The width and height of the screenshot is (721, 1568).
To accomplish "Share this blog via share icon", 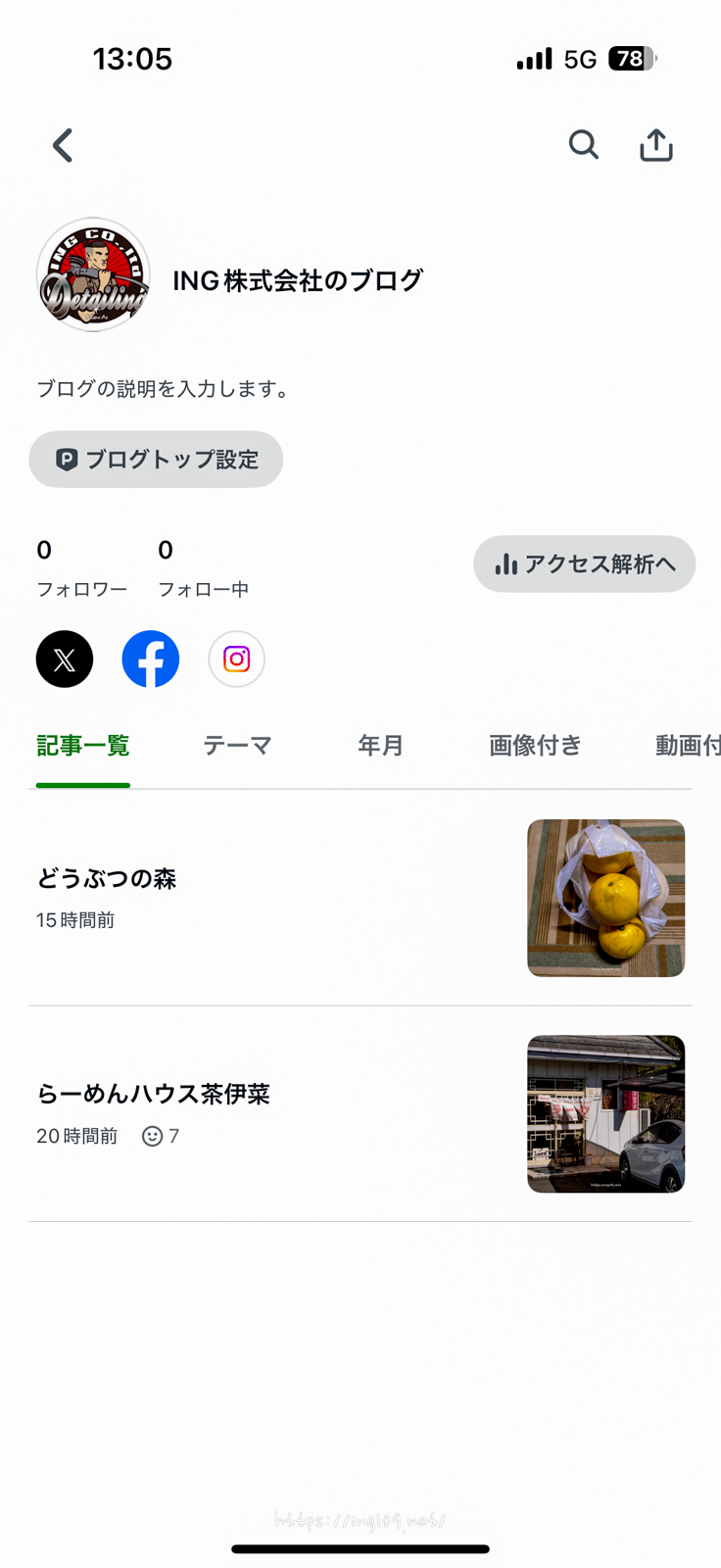I will (656, 145).
